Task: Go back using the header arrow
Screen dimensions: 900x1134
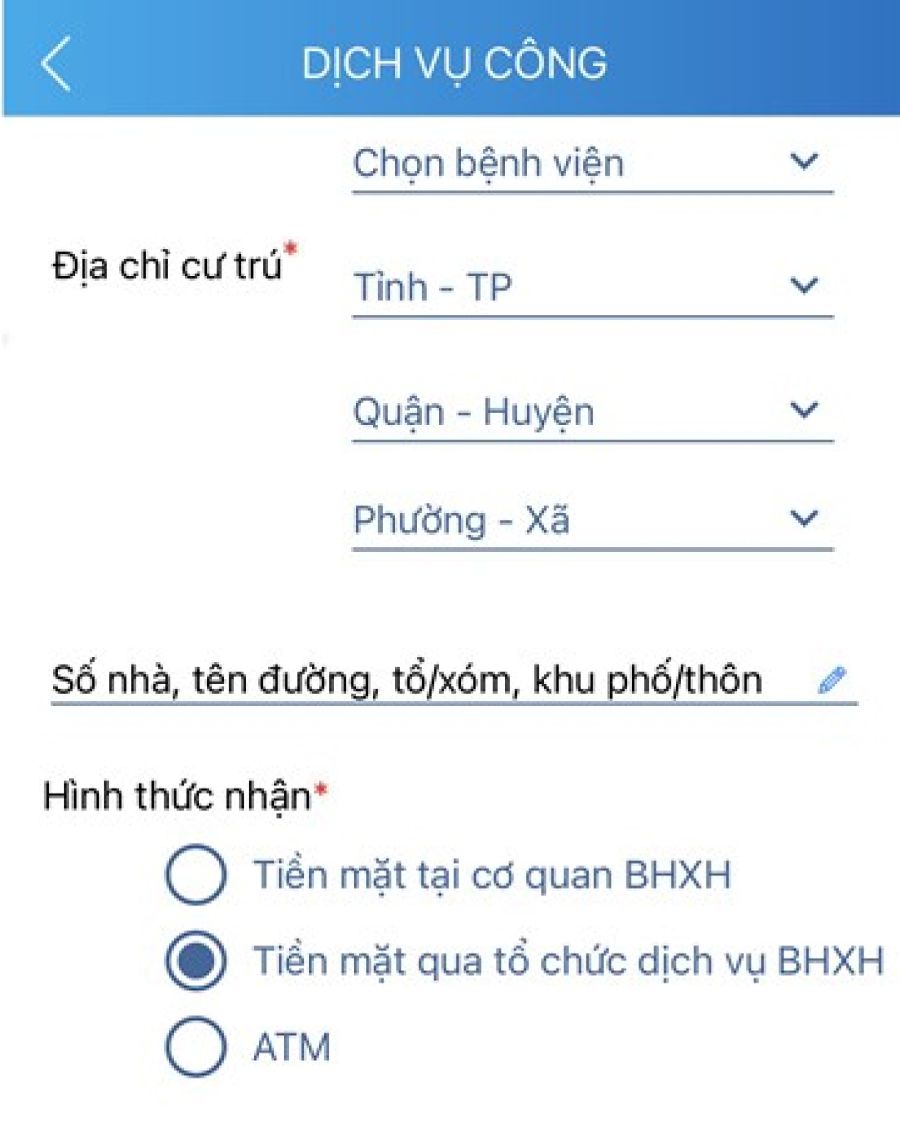Action: pos(56,64)
